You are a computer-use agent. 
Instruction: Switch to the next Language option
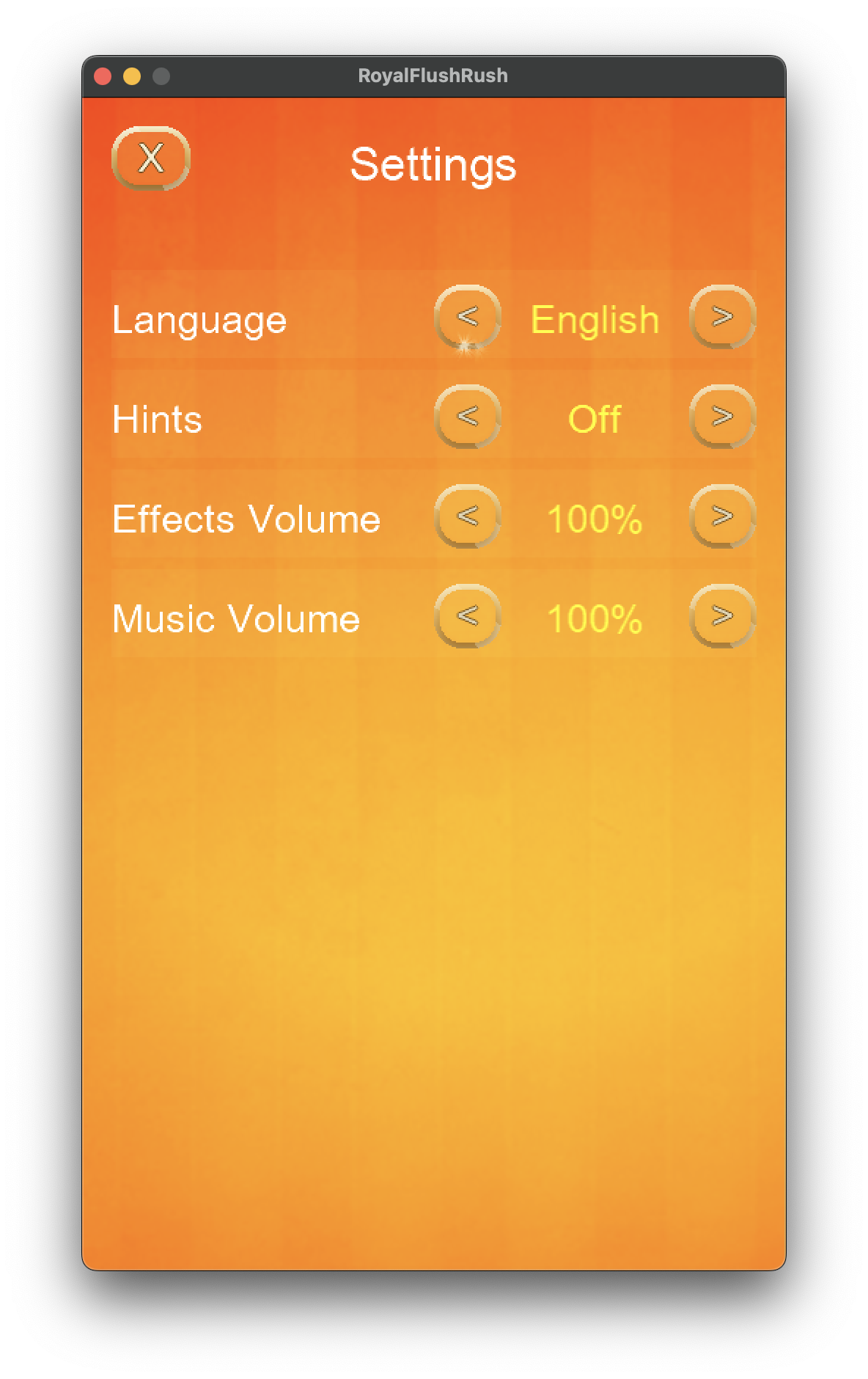(722, 317)
